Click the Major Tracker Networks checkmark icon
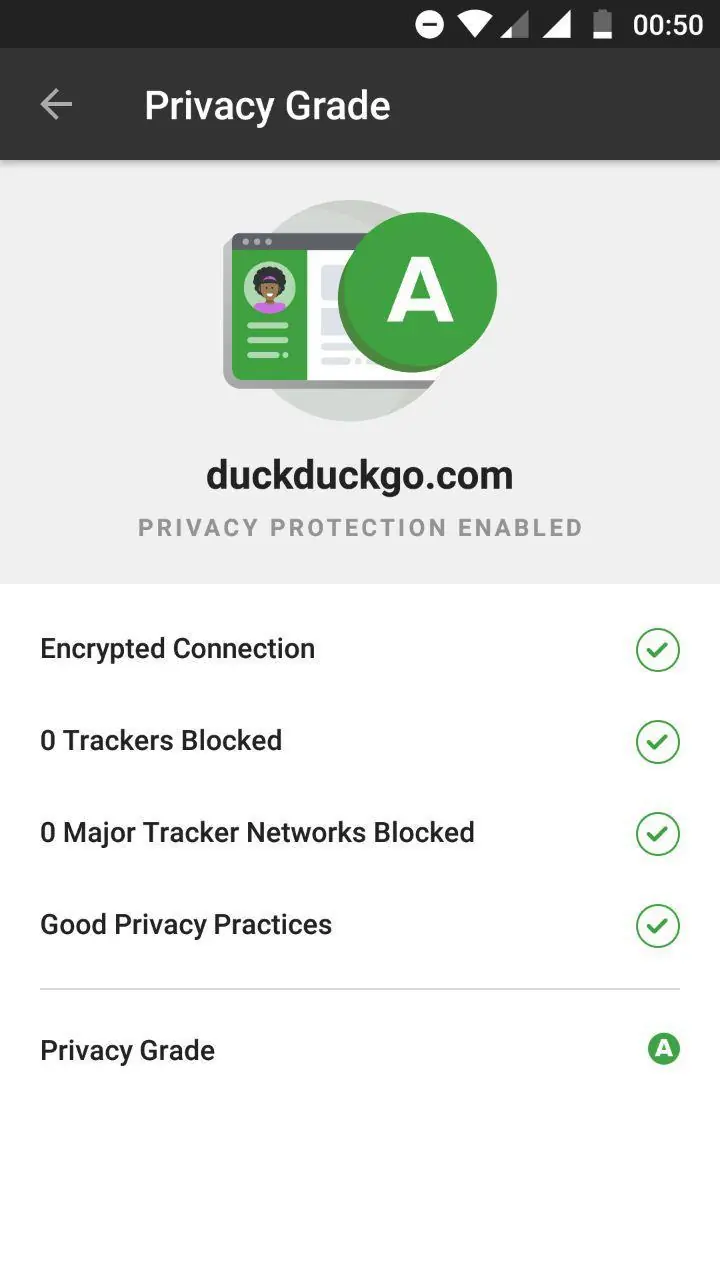 pos(657,834)
